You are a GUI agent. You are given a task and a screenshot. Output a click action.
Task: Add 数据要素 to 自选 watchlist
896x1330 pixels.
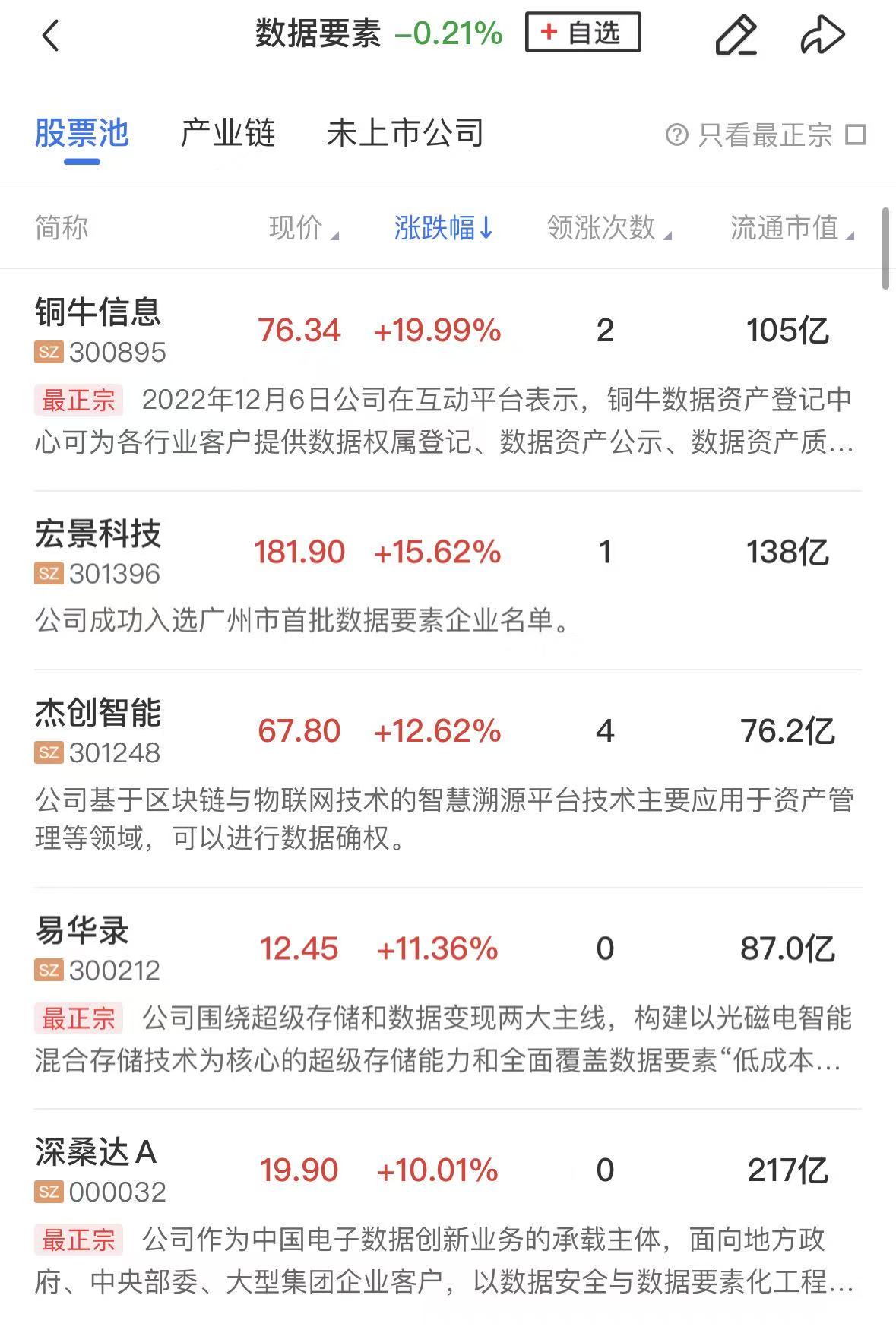point(582,33)
